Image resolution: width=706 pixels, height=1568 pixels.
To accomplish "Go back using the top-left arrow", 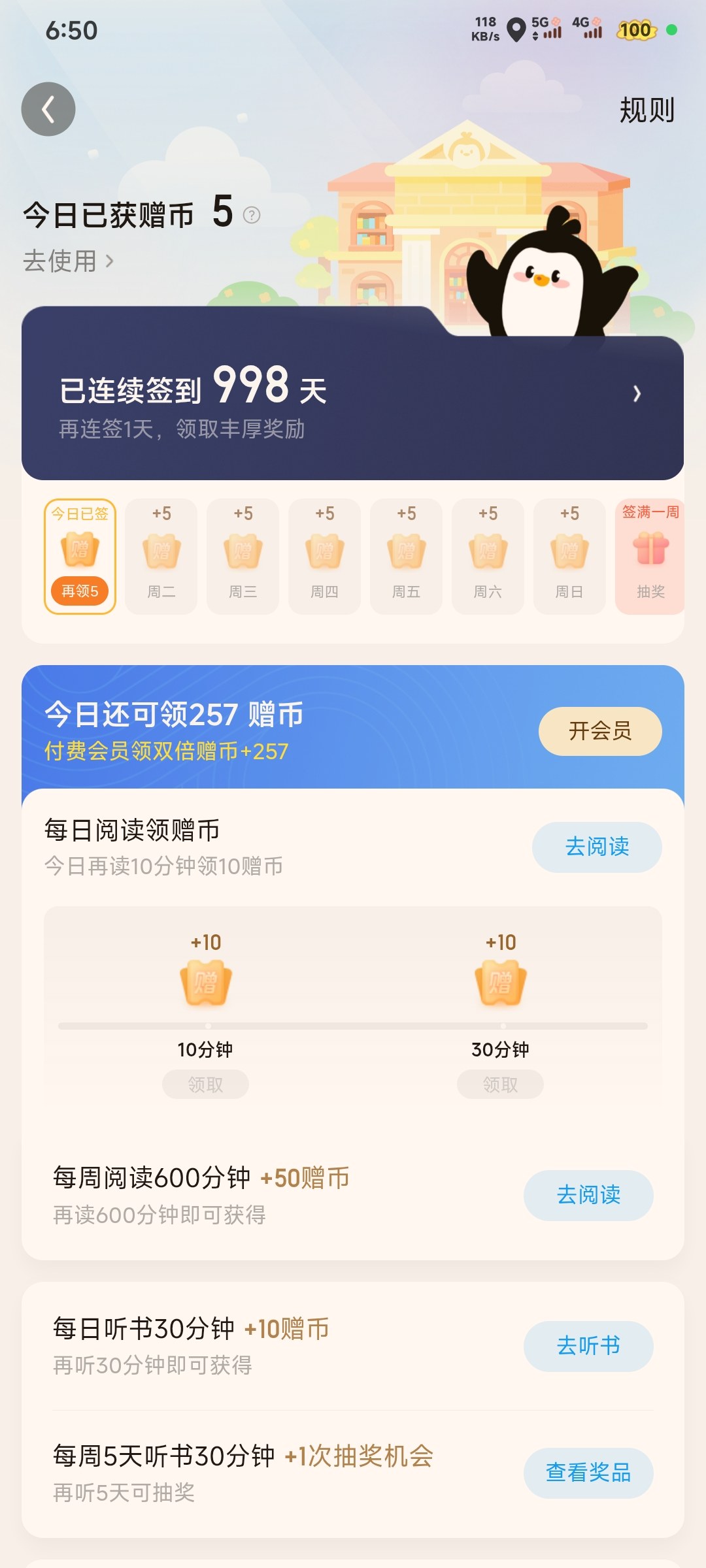I will 48,109.
